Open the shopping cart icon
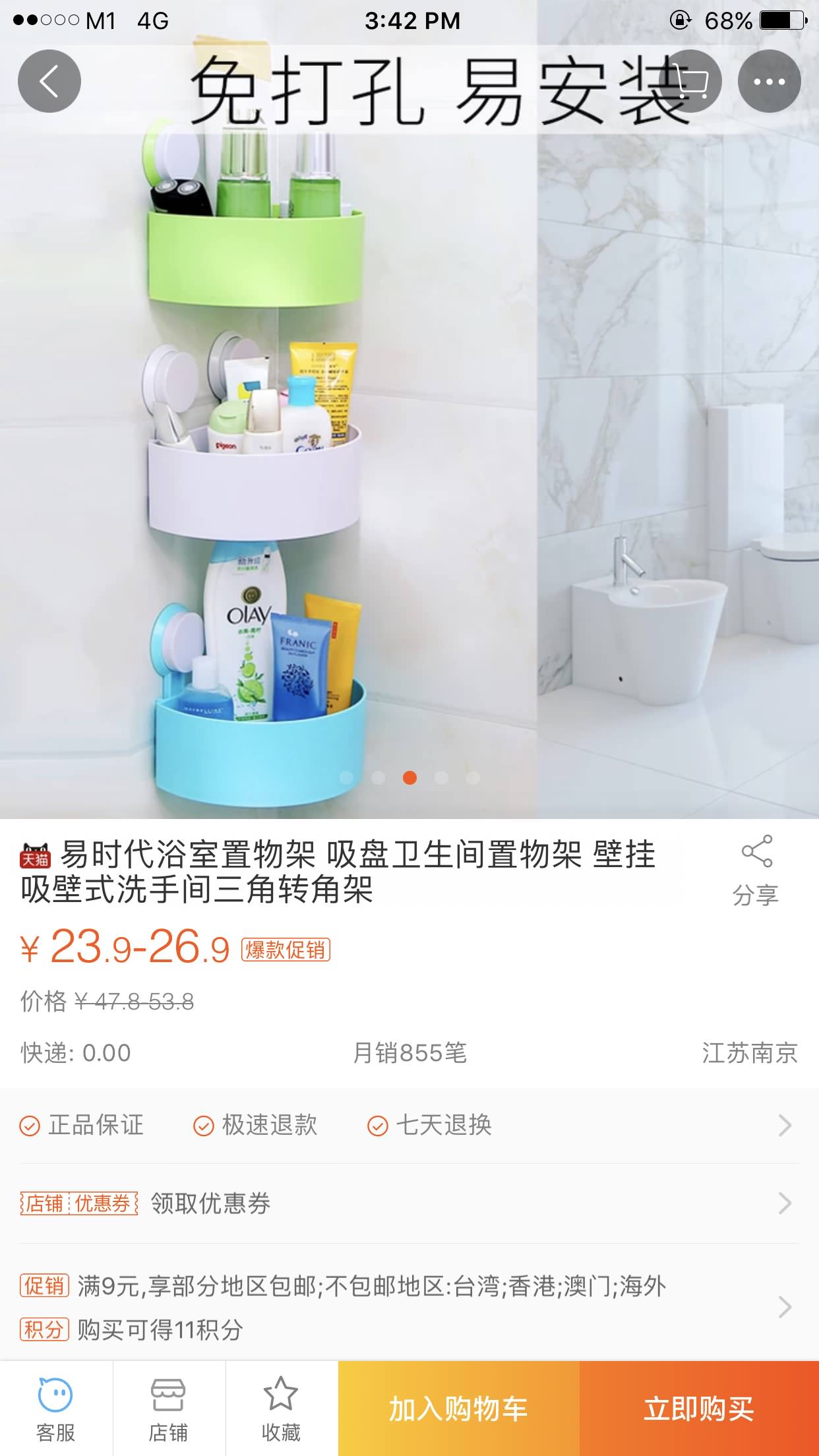Viewport: 819px width, 1456px height. point(690,81)
